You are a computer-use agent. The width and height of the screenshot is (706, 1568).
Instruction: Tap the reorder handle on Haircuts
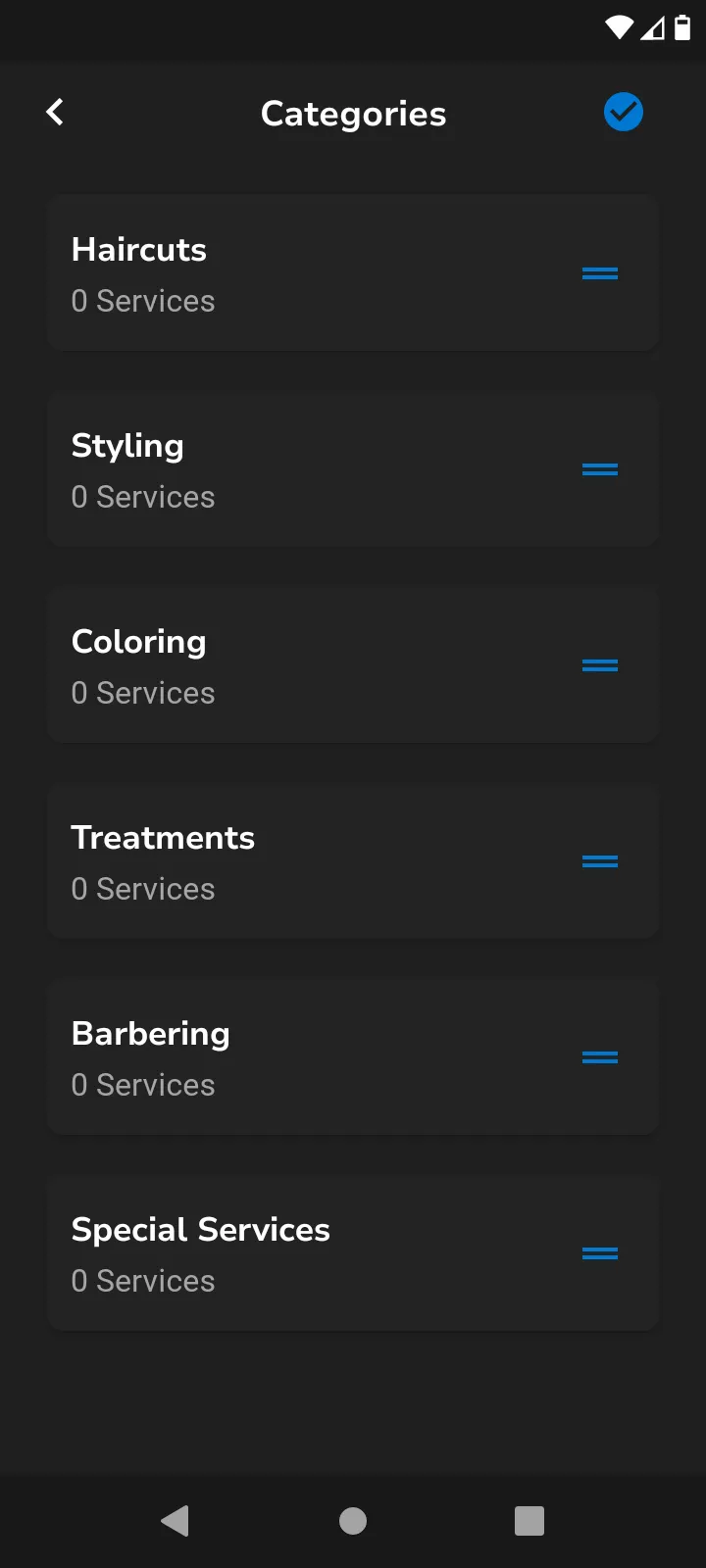600,273
